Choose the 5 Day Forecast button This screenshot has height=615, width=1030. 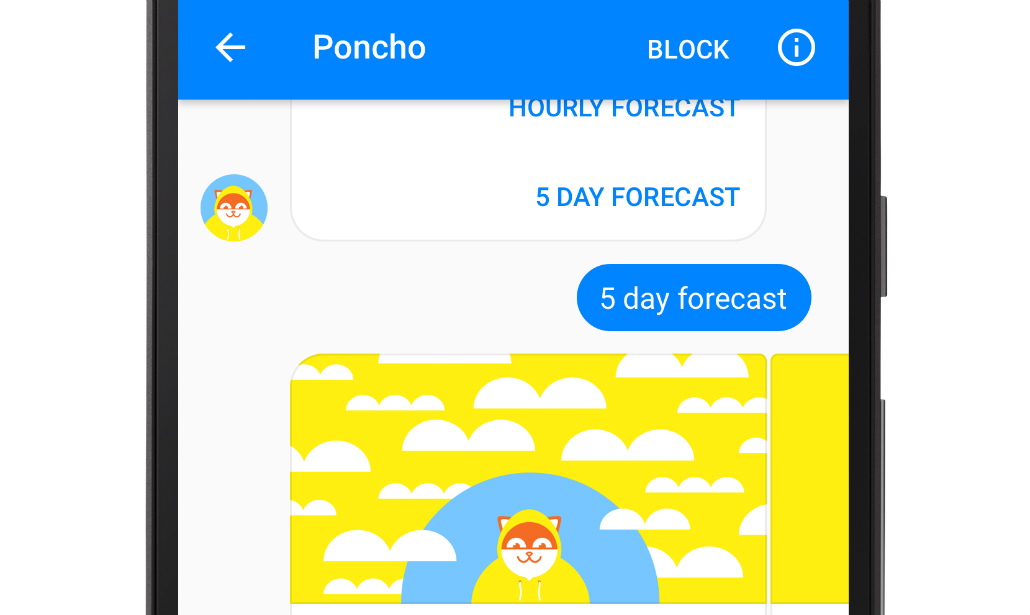tap(637, 197)
